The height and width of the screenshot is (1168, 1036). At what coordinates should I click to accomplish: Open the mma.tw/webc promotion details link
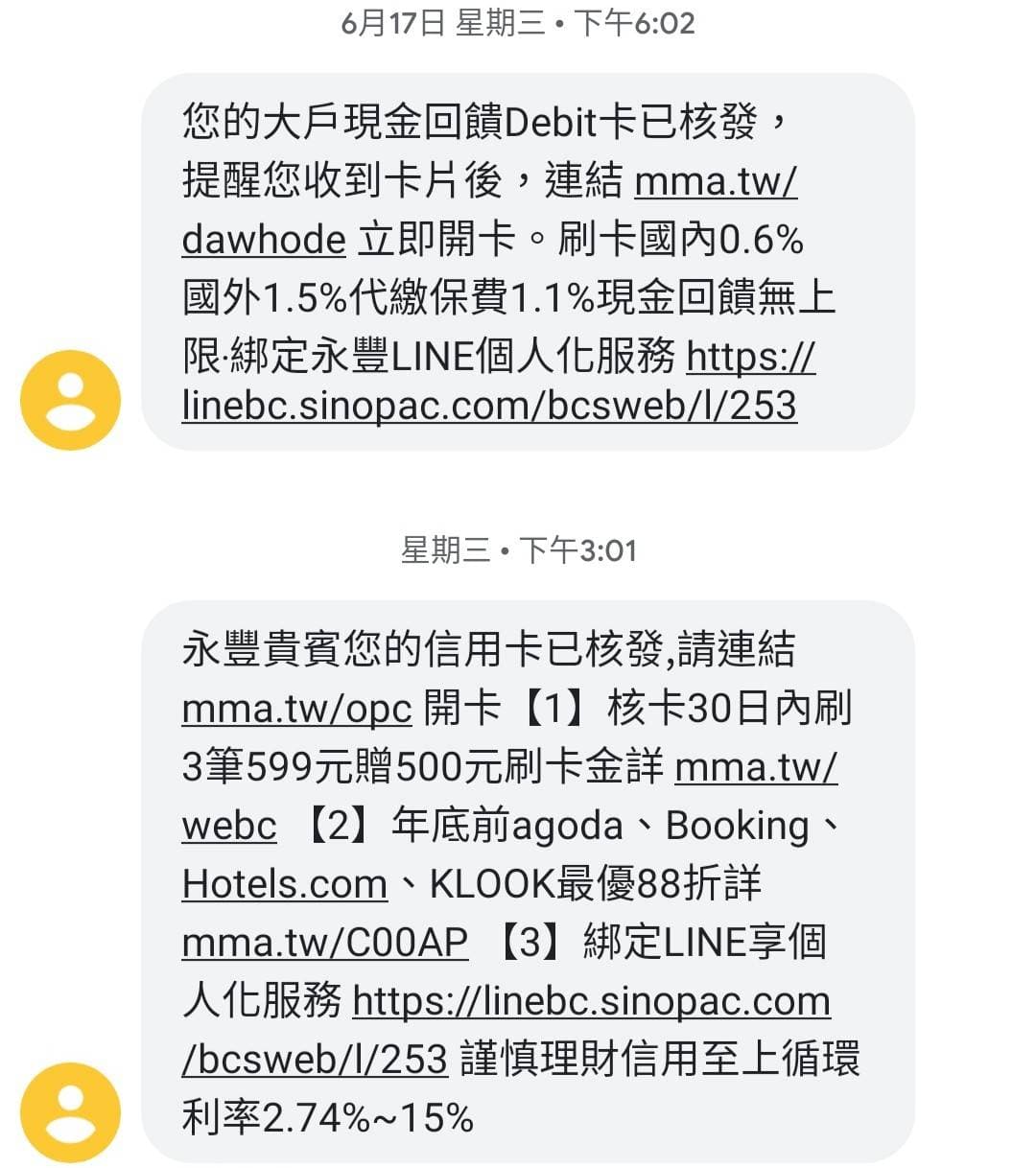tap(227, 826)
